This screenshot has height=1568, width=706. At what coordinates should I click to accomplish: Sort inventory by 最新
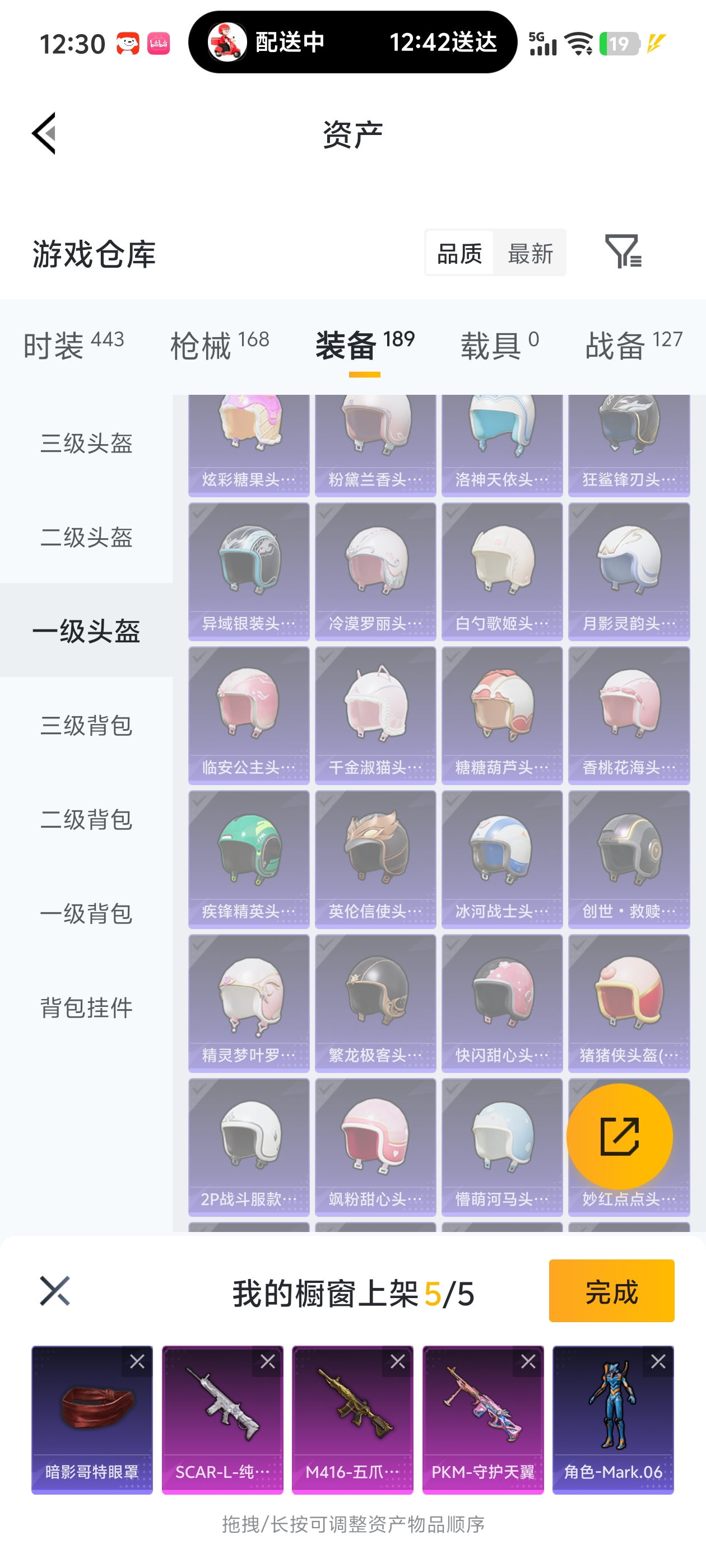(x=530, y=253)
